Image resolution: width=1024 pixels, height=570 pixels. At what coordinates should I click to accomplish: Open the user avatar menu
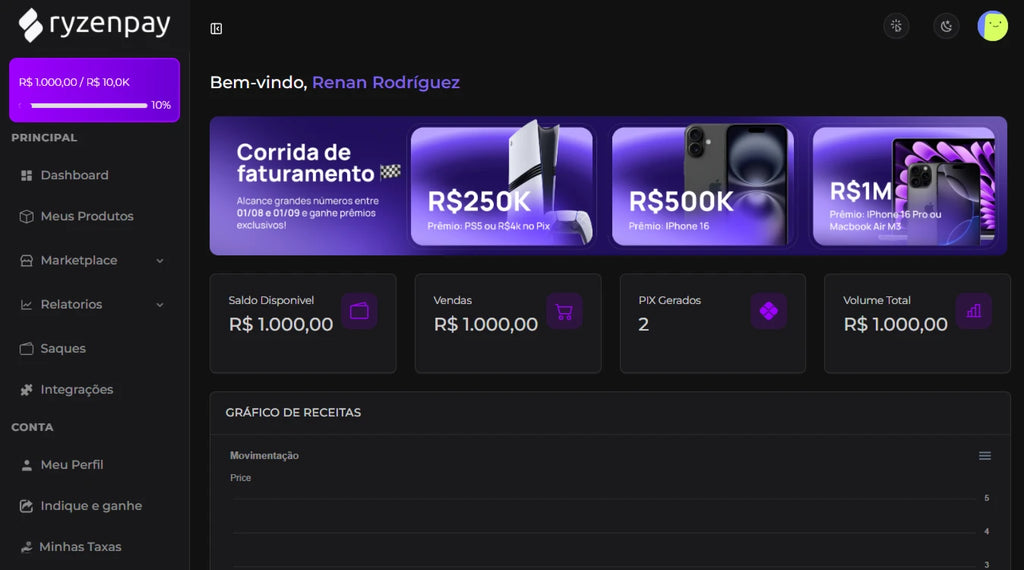coord(992,26)
